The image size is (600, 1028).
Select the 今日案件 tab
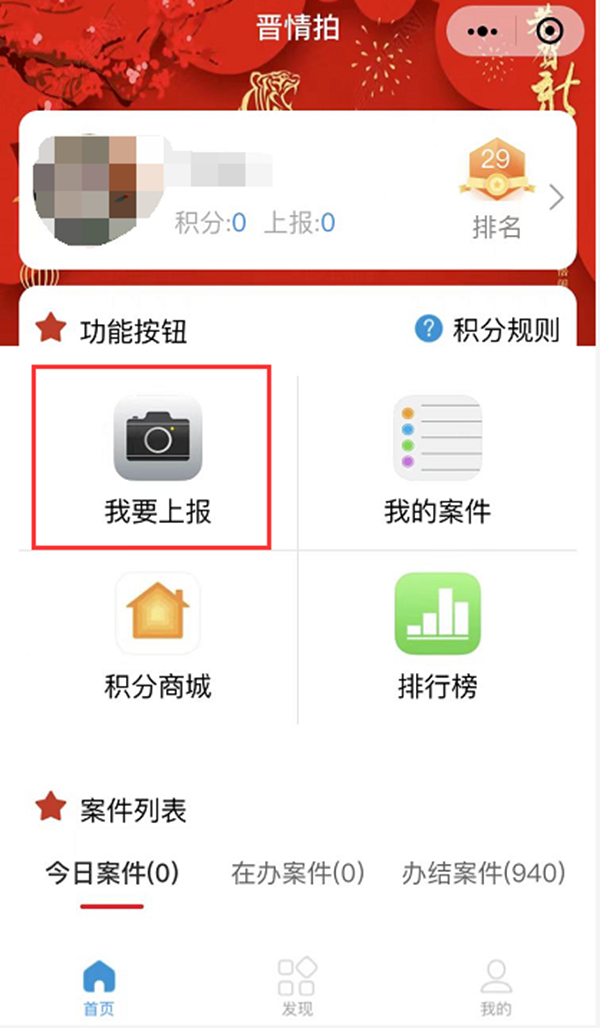[x=112, y=873]
